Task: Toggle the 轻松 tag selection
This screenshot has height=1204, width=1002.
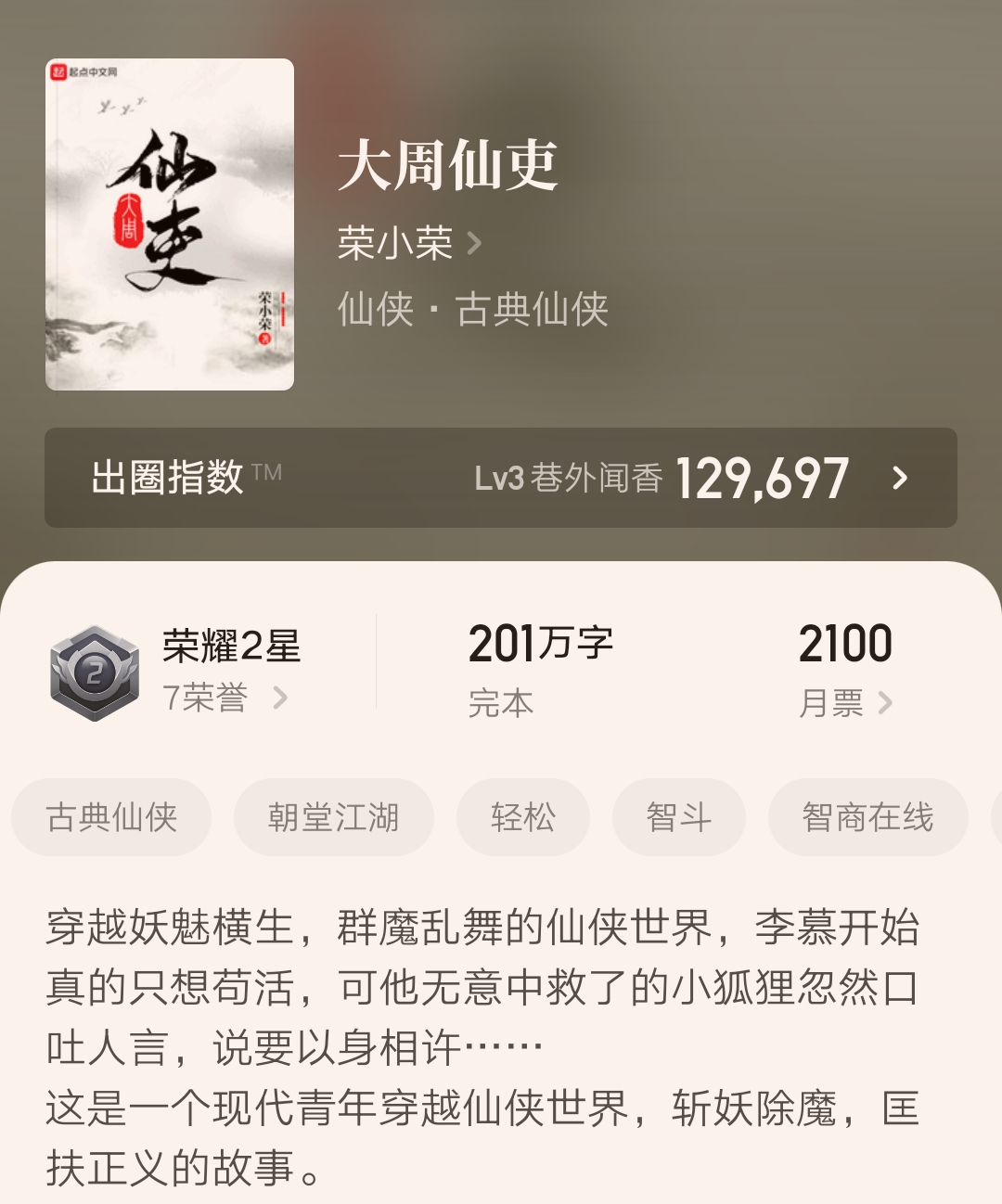Action: [522, 817]
